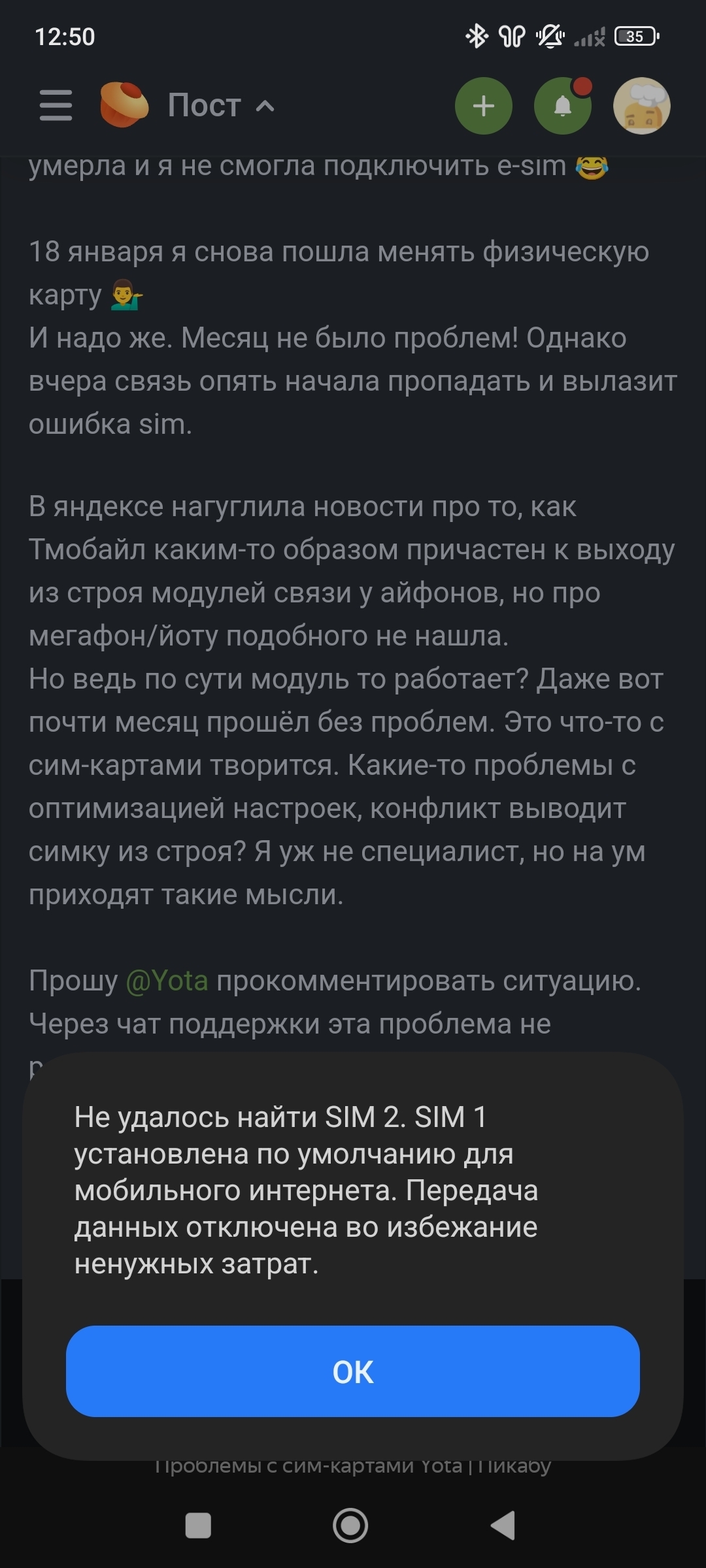706x1568 pixels.
Task: Create a new post with plus button
Action: pos(483,106)
